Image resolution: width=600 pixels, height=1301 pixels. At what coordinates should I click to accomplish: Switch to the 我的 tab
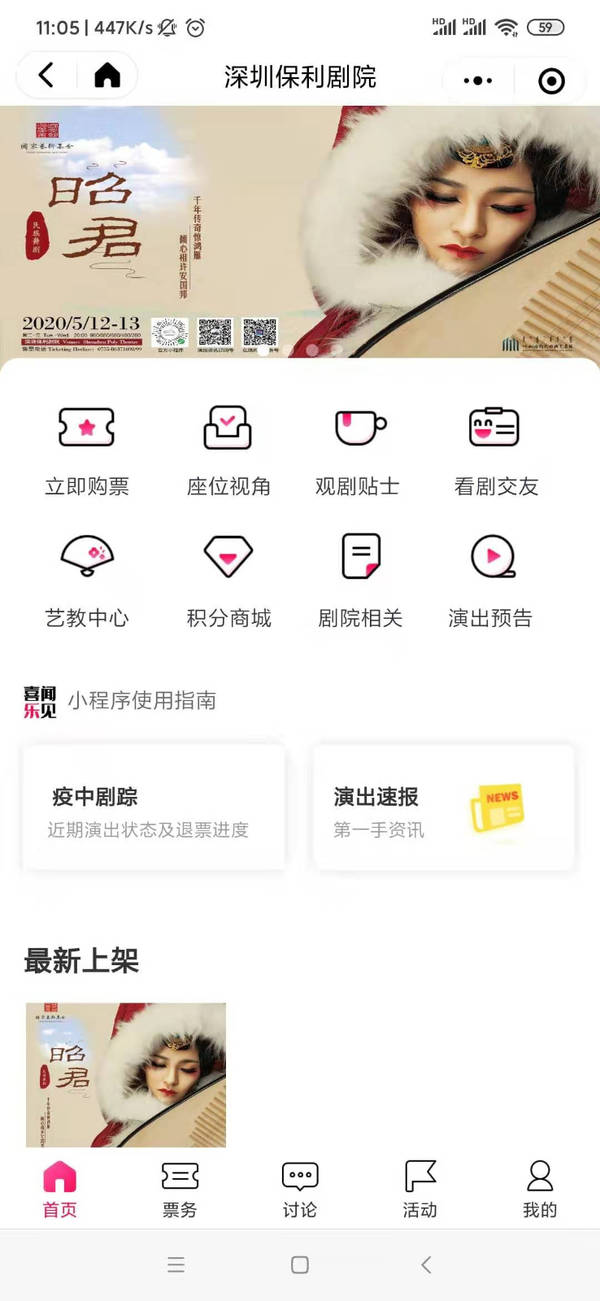[x=539, y=1188]
